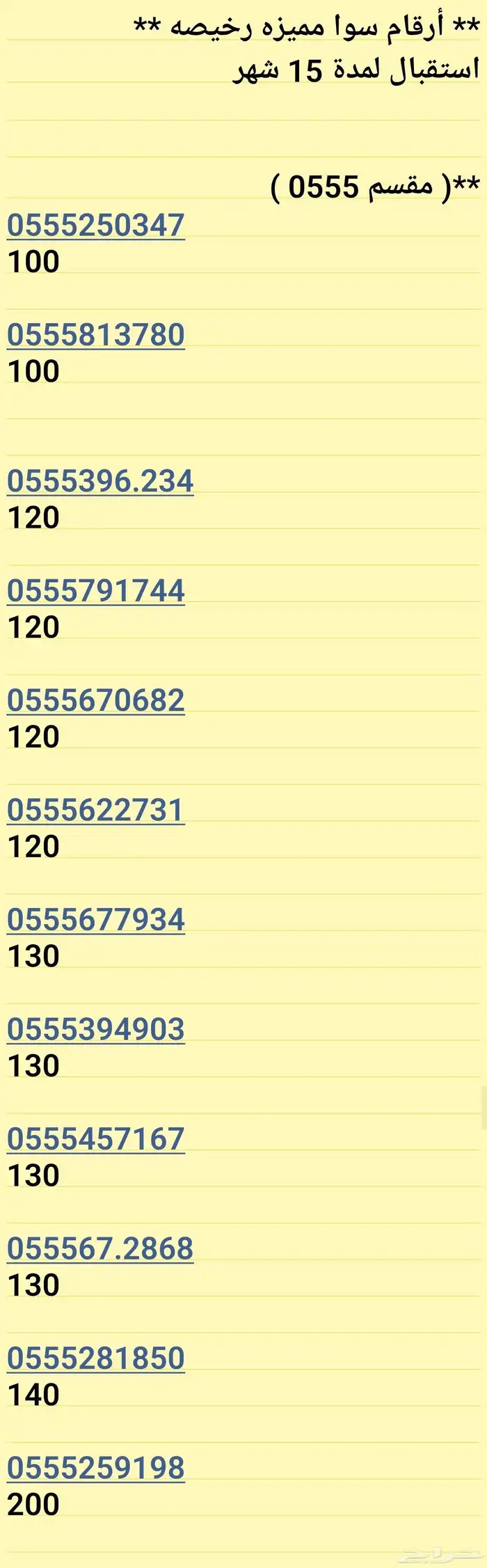Screen dimensions: 487x1568
Task: Call the number 0555813780
Action: point(96,335)
